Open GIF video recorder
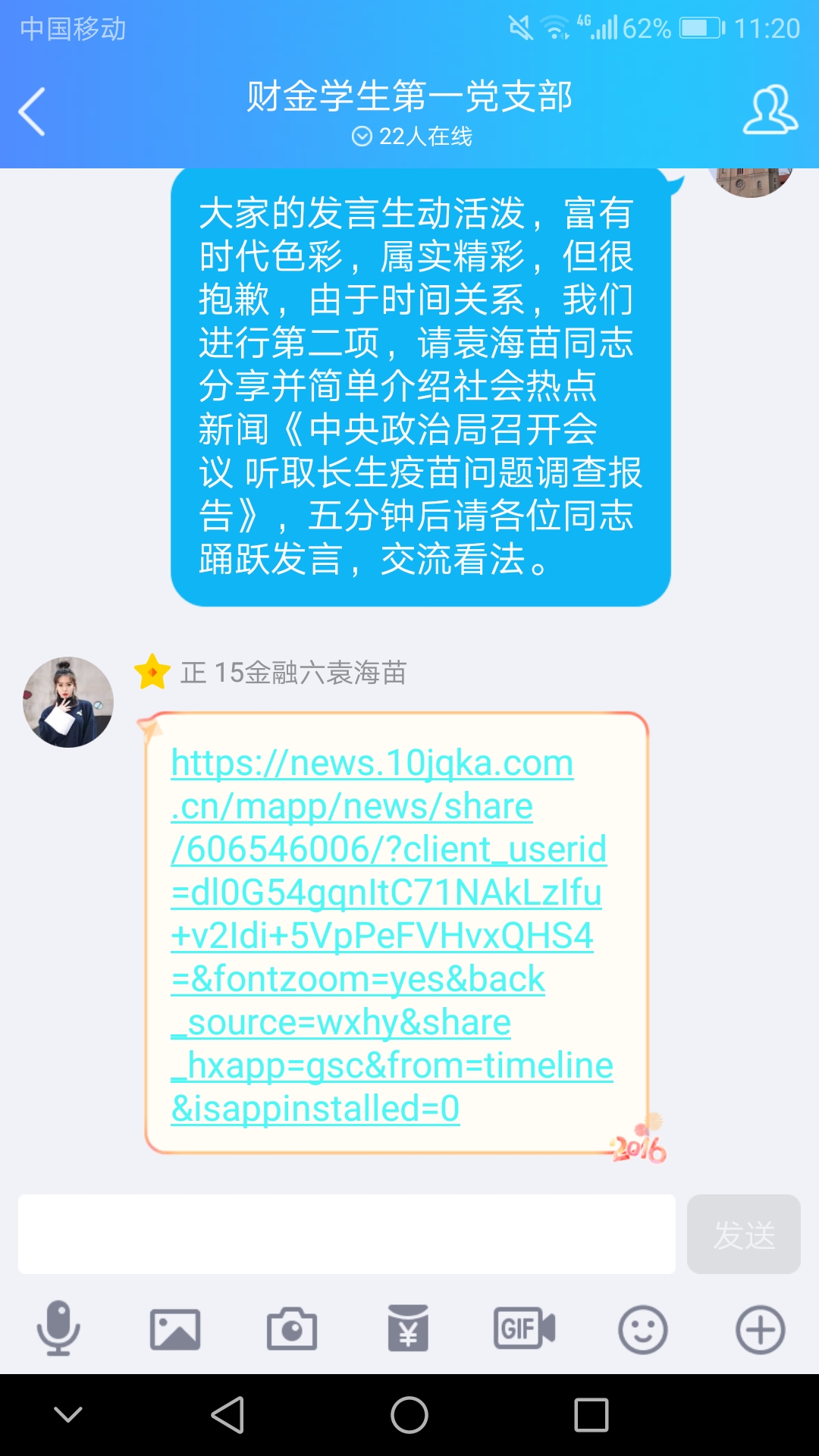The image size is (819, 1456). [525, 1329]
